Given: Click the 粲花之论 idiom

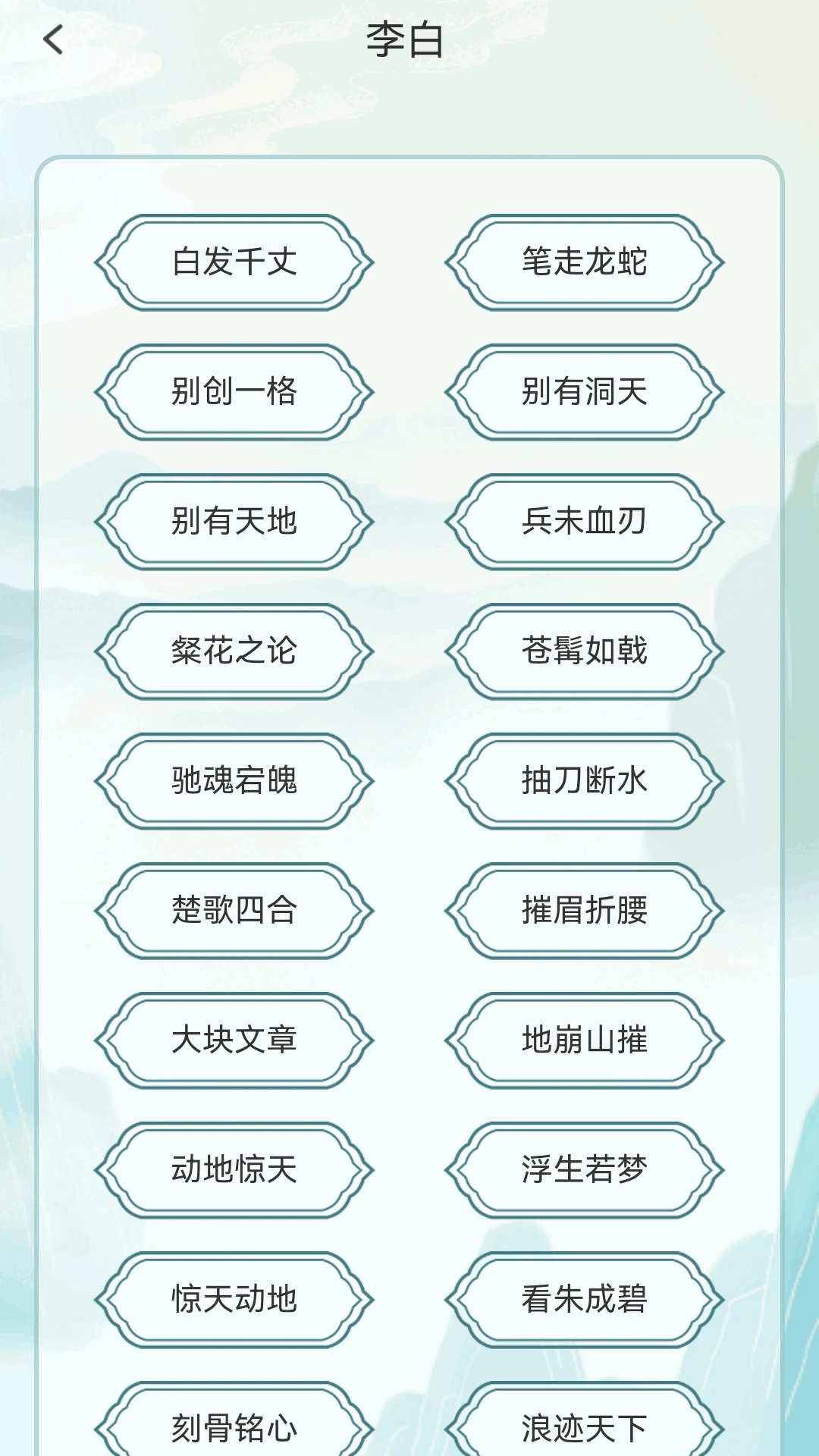Looking at the screenshot, I should click(x=232, y=650).
